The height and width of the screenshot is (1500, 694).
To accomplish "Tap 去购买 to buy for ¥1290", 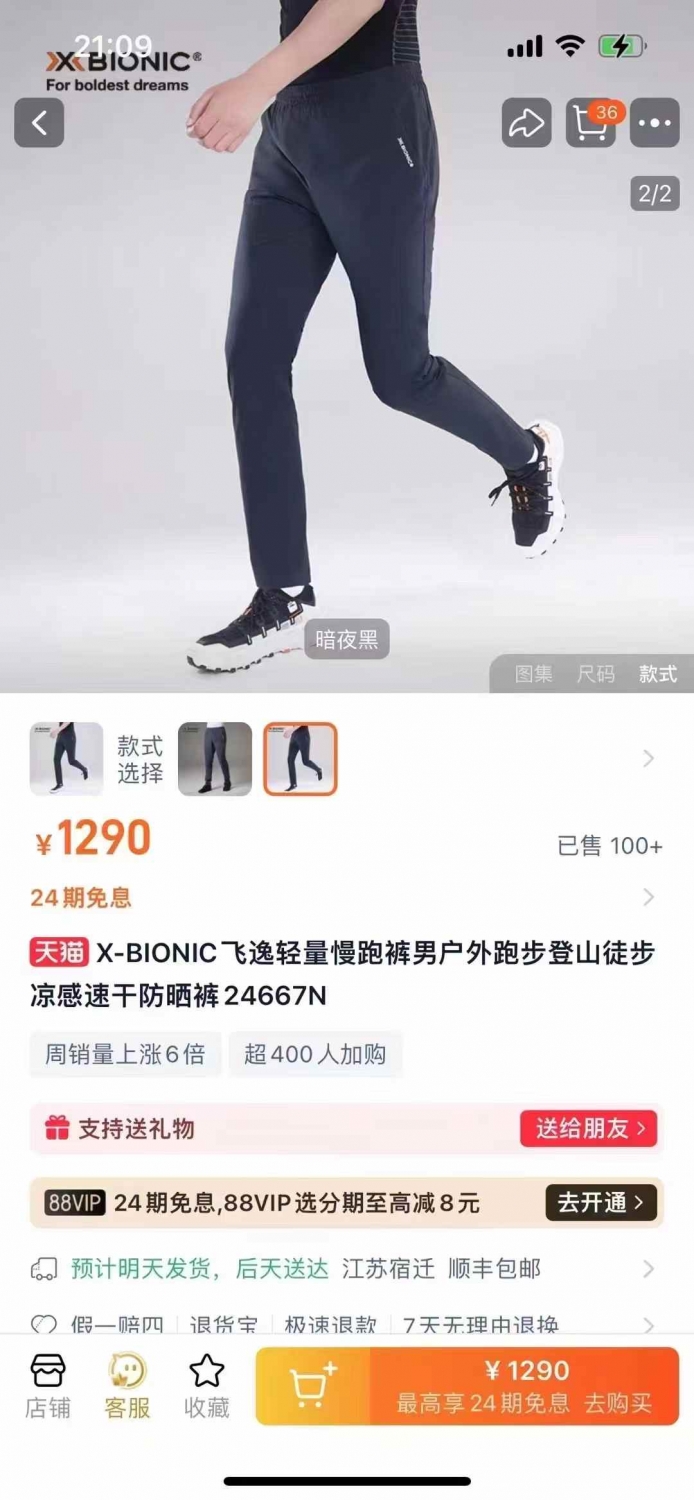I will pyautogui.click(x=525, y=1386).
